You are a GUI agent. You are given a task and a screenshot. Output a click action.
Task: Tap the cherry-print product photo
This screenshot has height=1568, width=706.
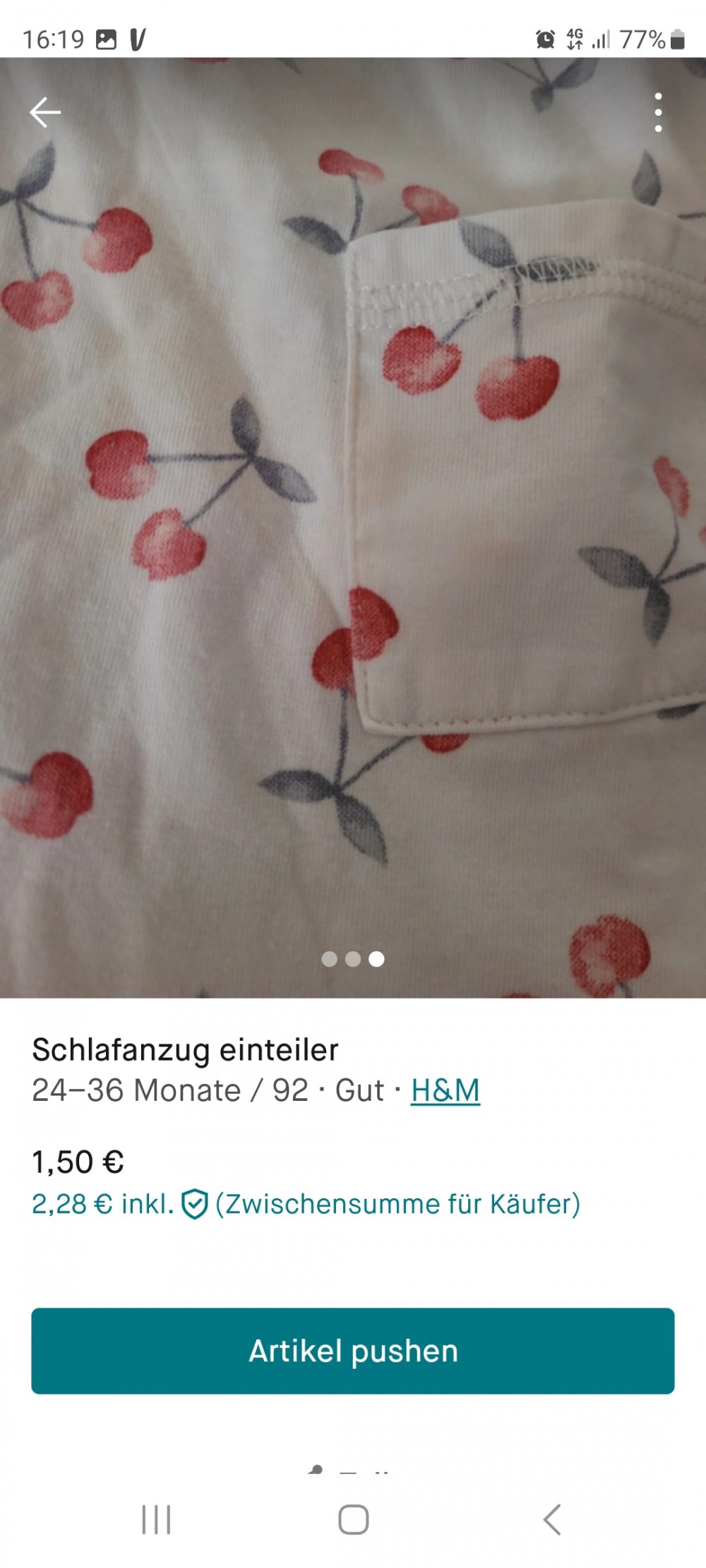353,529
